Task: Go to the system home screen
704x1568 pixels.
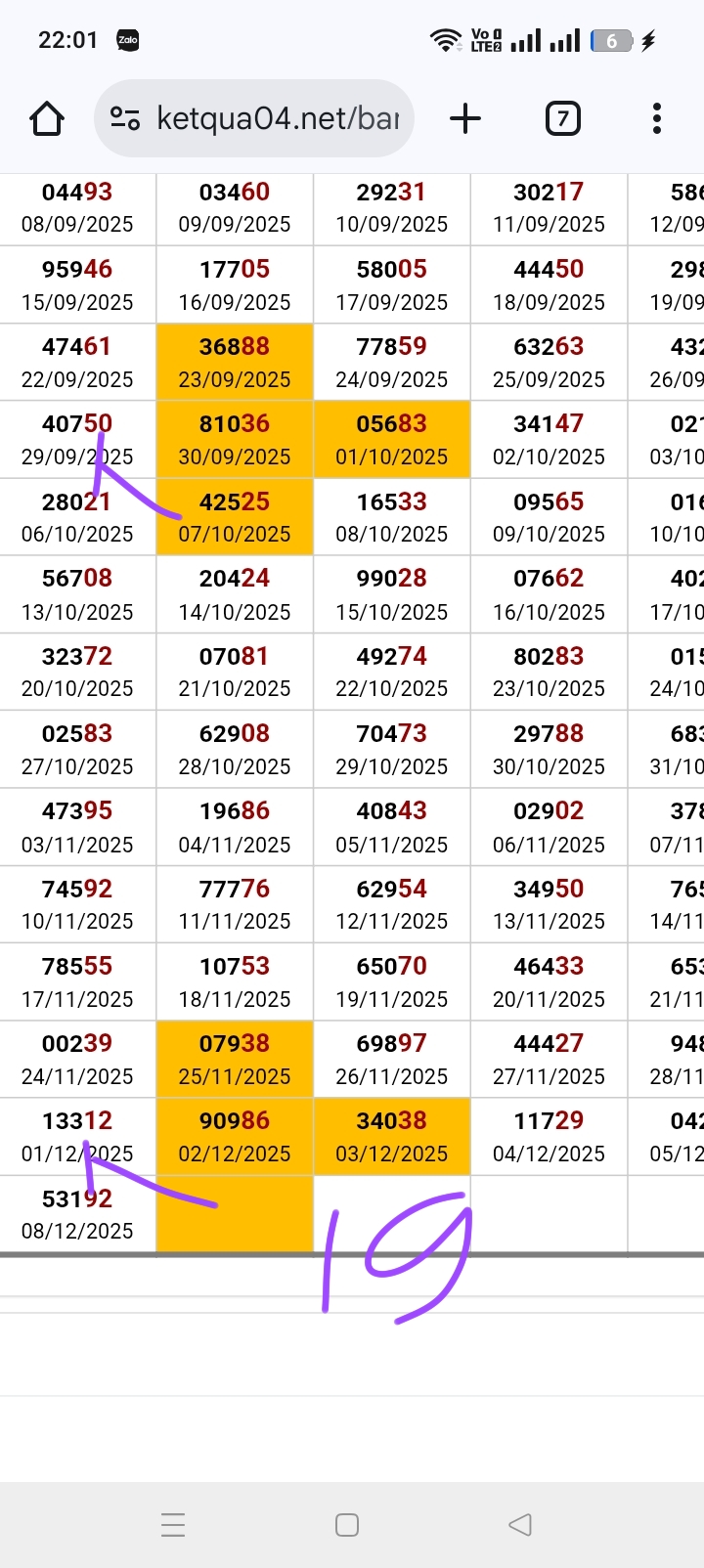Action: point(347,1524)
